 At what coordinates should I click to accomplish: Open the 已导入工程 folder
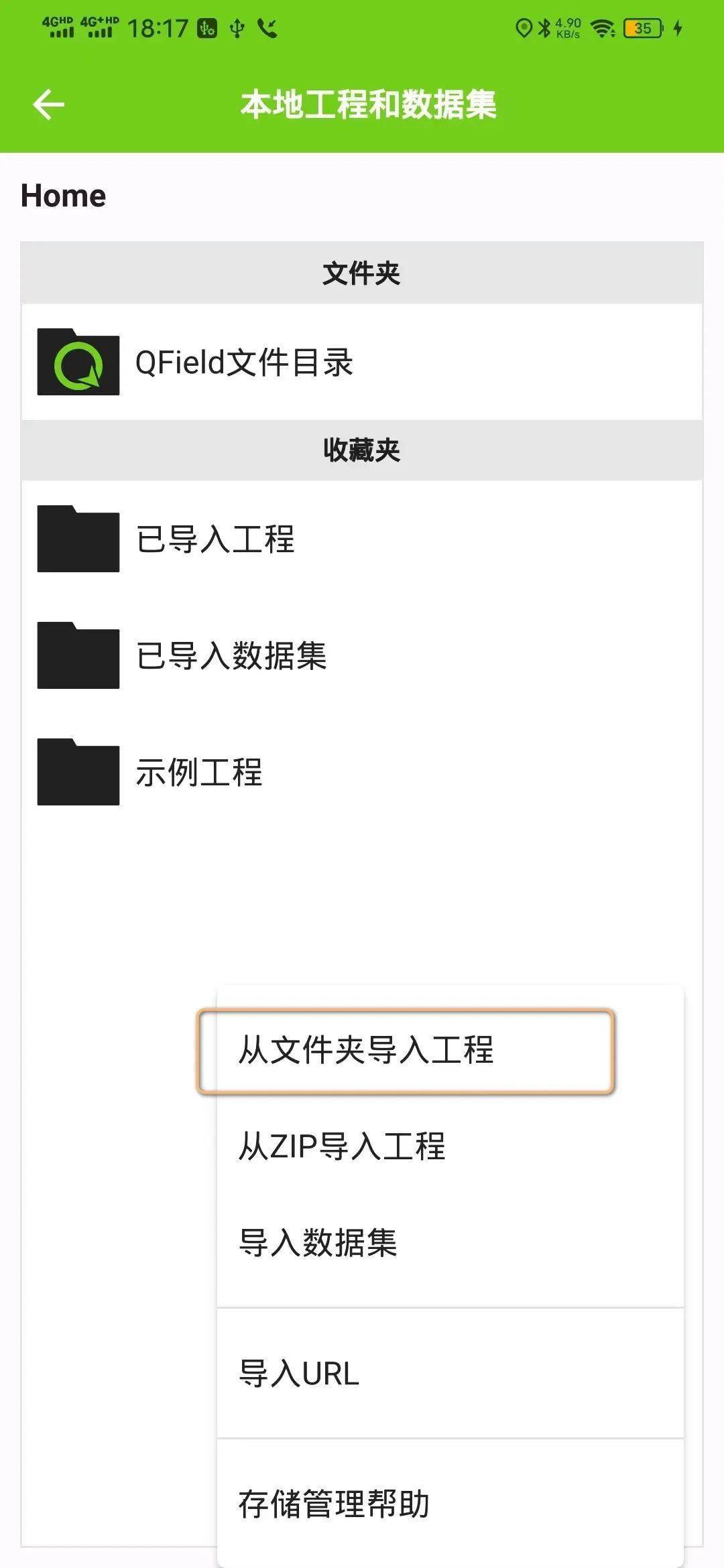click(362, 539)
